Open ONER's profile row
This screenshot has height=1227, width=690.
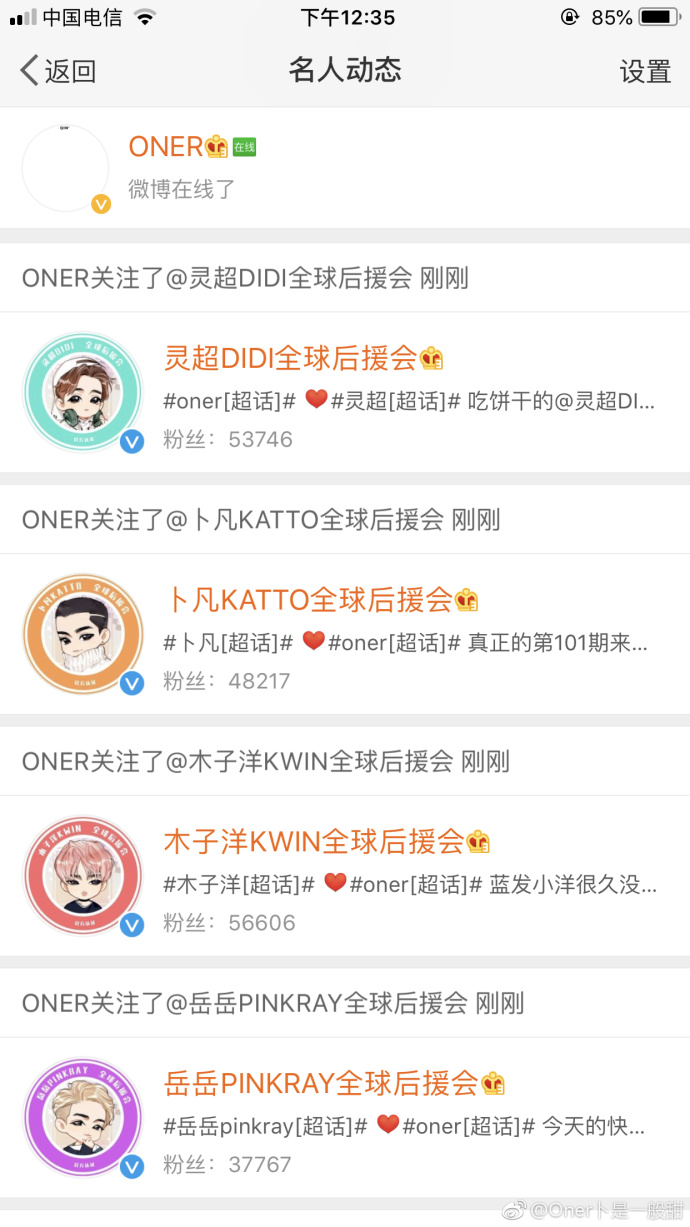click(x=345, y=168)
